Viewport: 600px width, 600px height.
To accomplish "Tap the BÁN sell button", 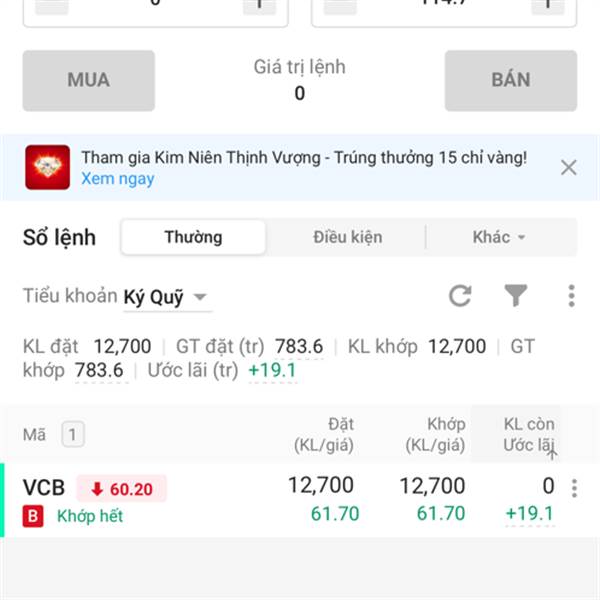I will (x=510, y=80).
